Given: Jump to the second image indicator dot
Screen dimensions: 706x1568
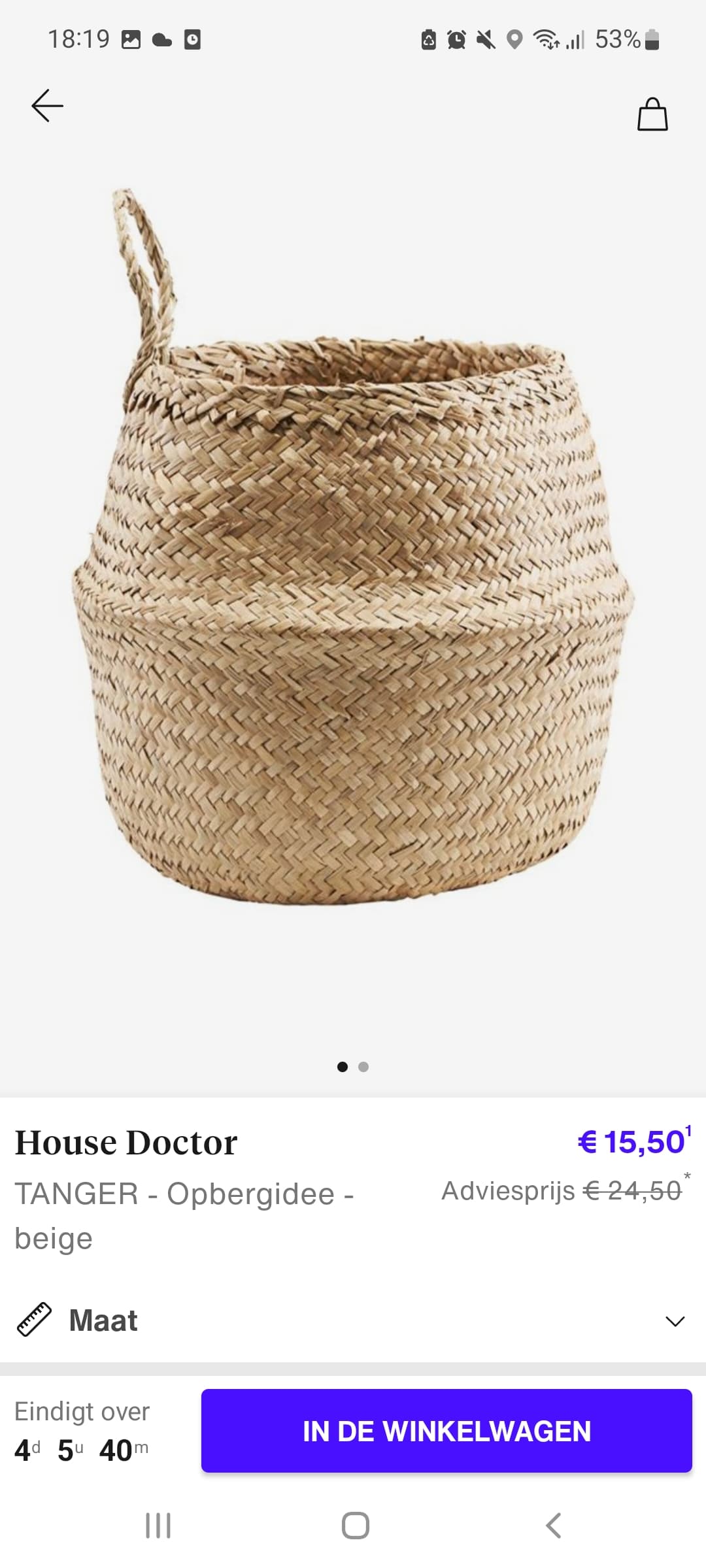Looking at the screenshot, I should (x=363, y=1067).
